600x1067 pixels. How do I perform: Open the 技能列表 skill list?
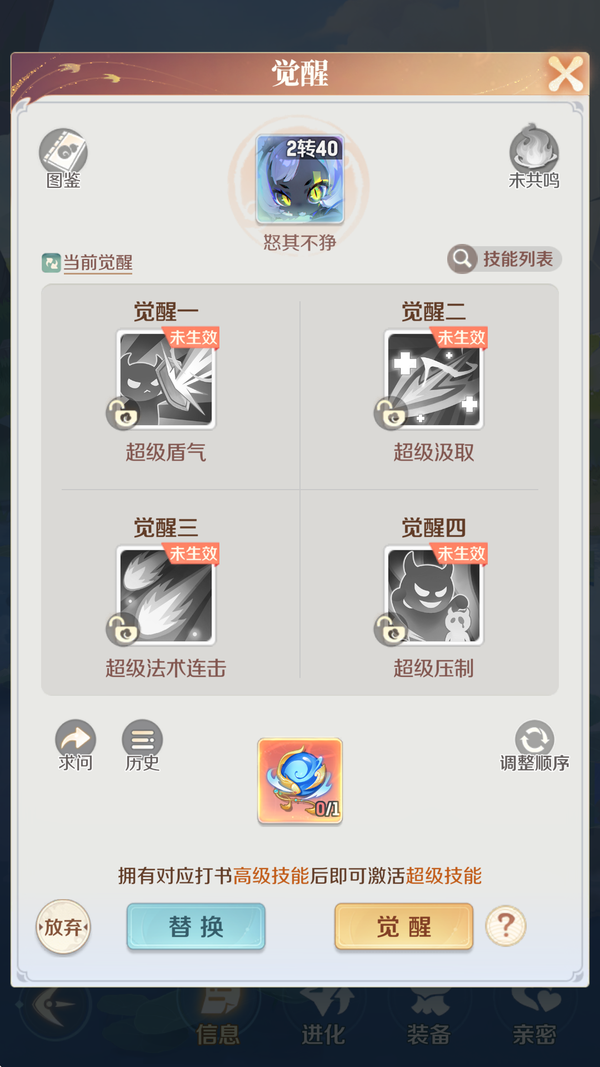tap(504, 259)
